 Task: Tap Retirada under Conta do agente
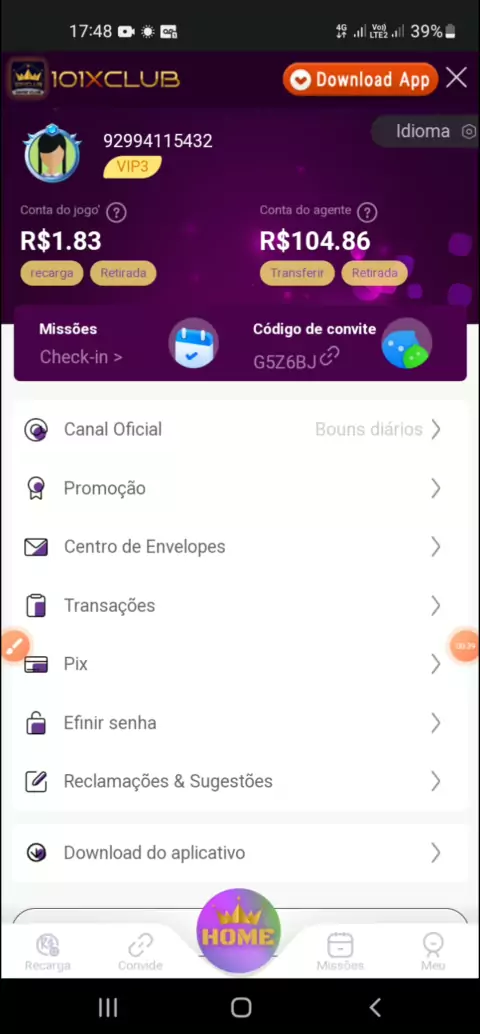coord(375,273)
